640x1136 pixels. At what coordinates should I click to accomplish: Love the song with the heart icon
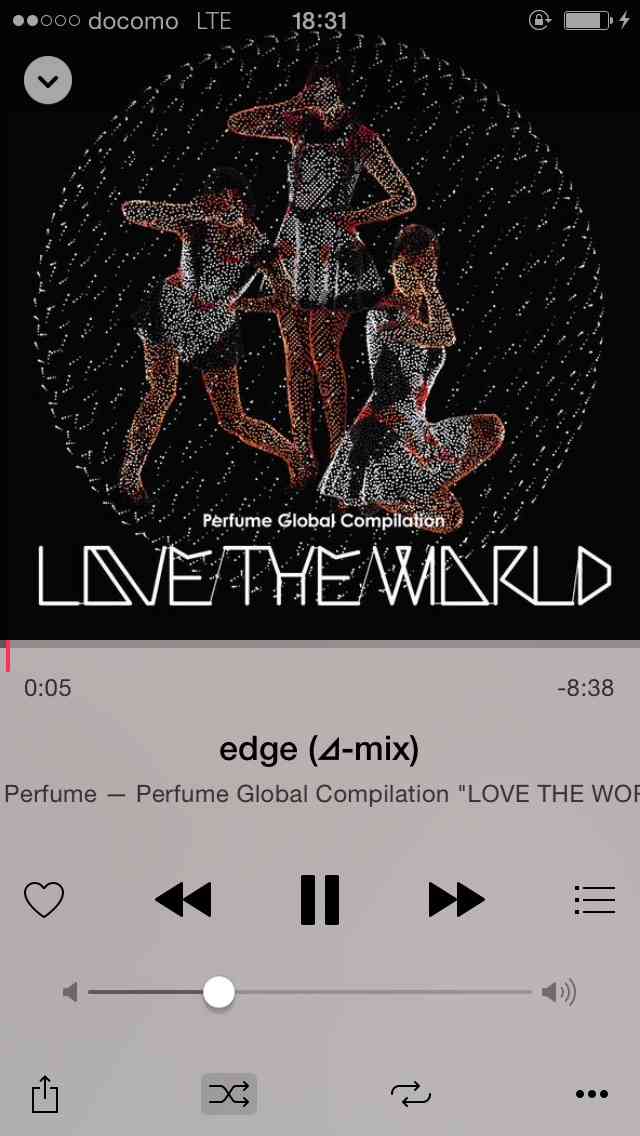coord(44,900)
